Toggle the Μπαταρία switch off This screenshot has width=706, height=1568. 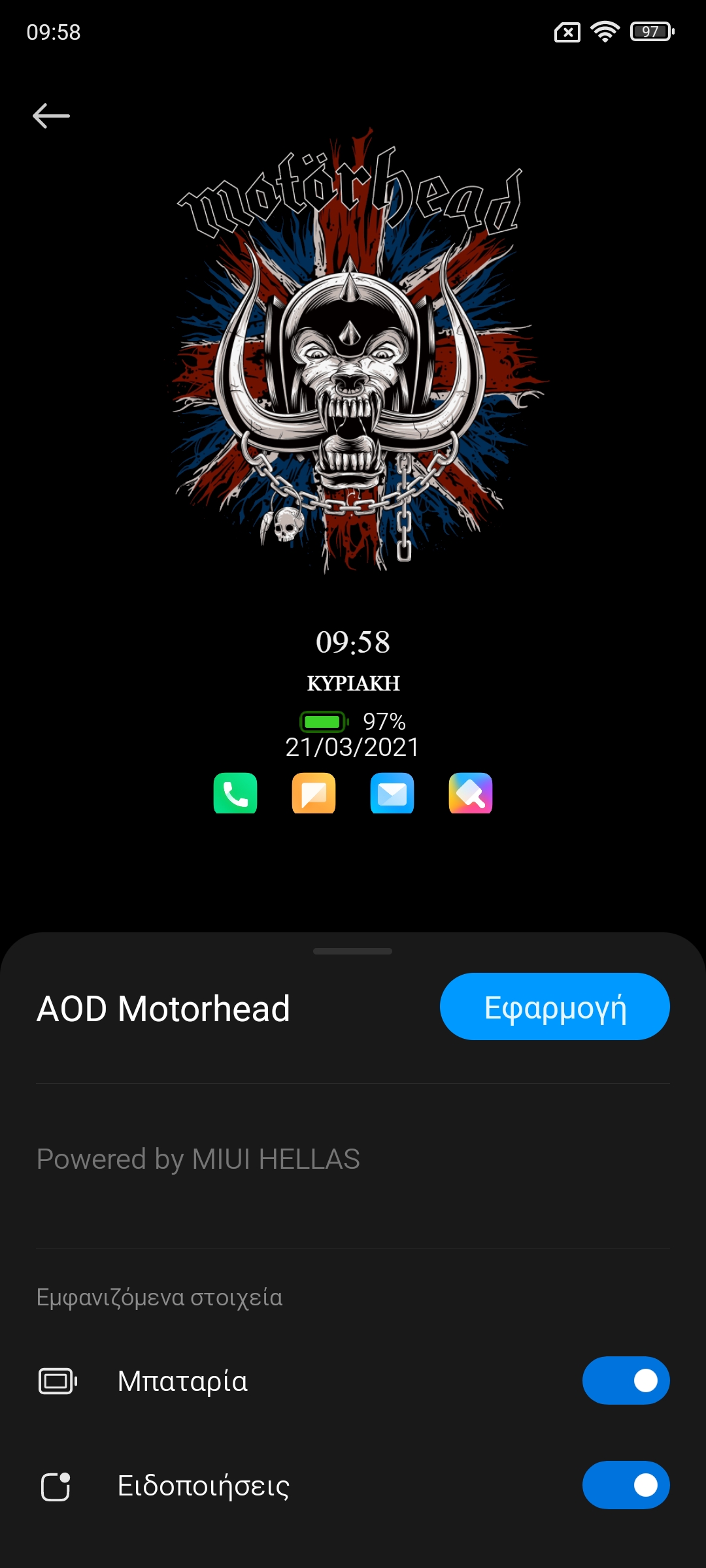click(x=626, y=1380)
